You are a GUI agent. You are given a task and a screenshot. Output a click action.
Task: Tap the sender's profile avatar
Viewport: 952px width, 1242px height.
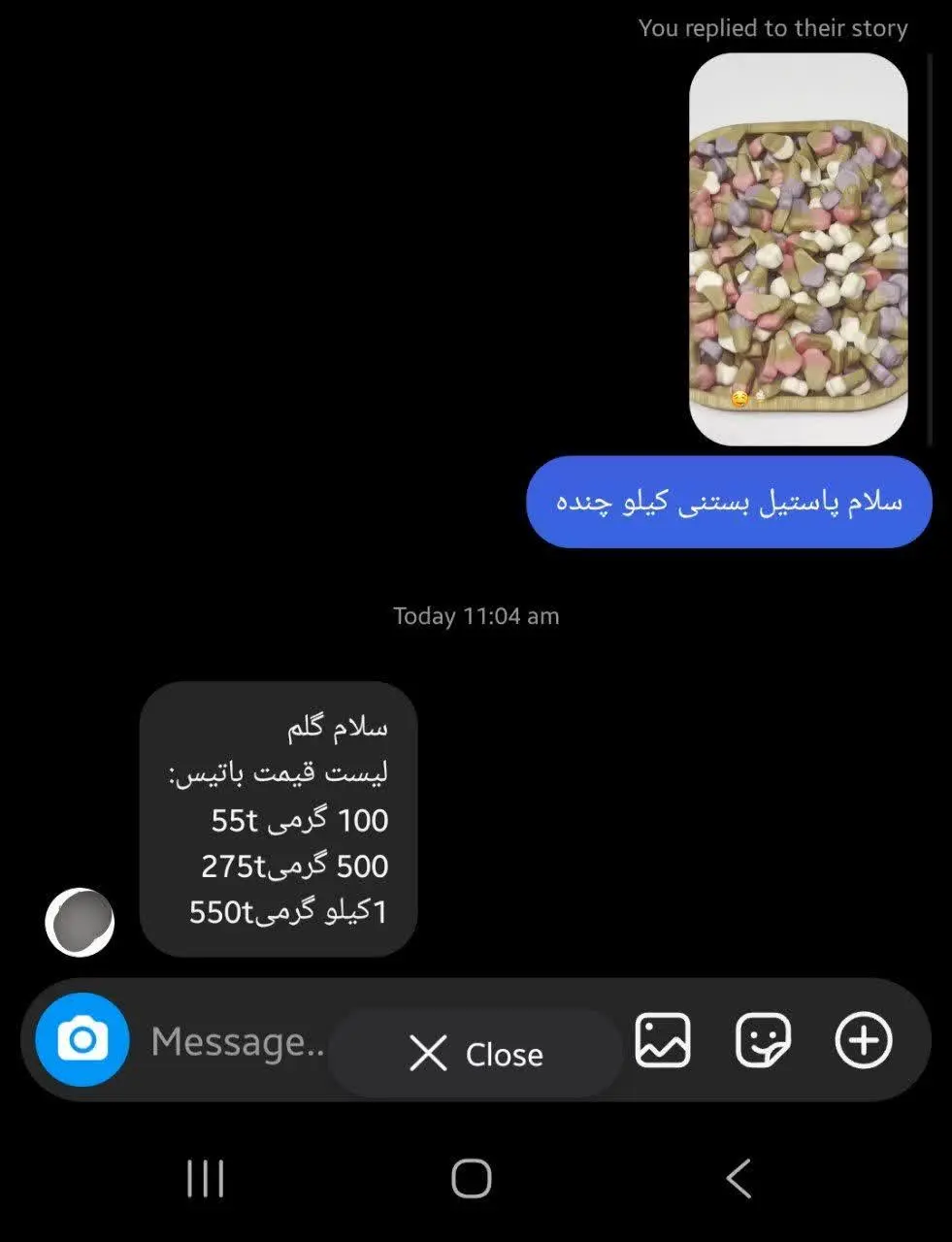point(80,922)
